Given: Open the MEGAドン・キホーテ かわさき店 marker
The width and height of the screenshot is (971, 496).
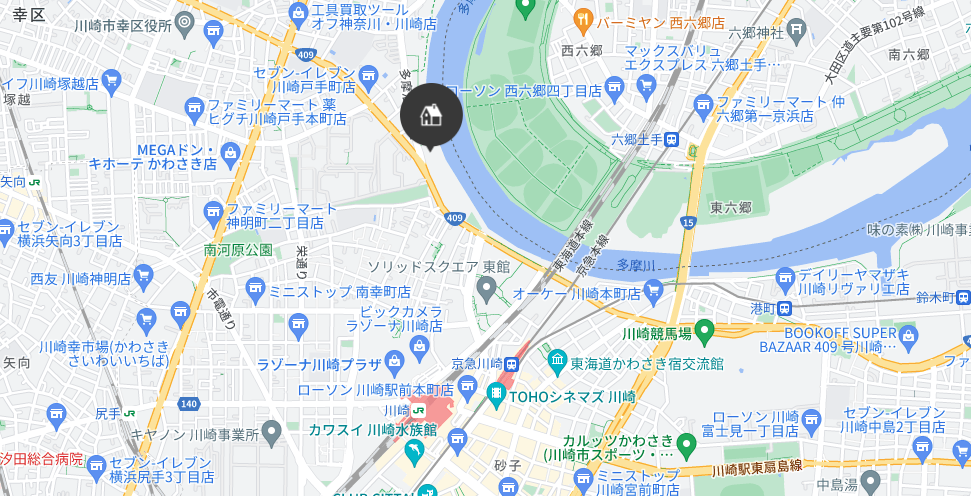Looking at the screenshot, I should tap(231, 153).
